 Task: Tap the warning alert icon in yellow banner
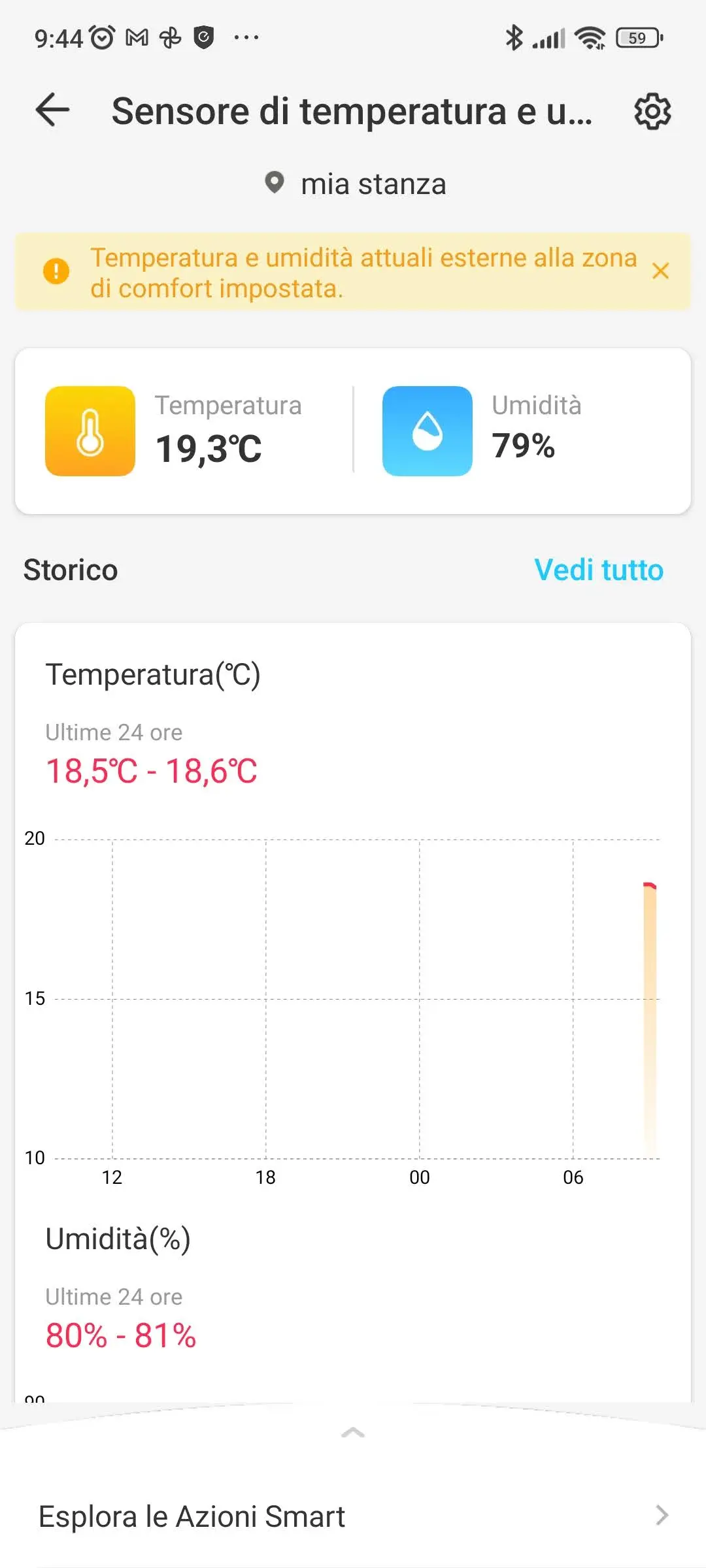tap(58, 270)
